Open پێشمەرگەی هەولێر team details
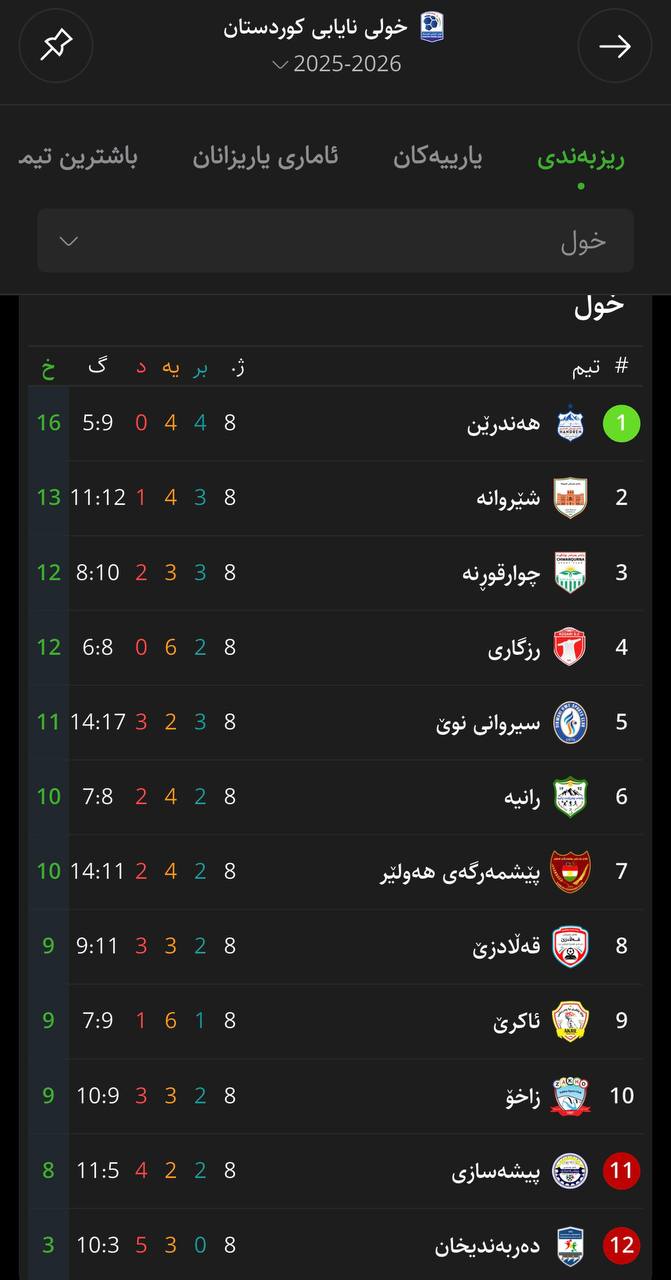 pos(460,872)
